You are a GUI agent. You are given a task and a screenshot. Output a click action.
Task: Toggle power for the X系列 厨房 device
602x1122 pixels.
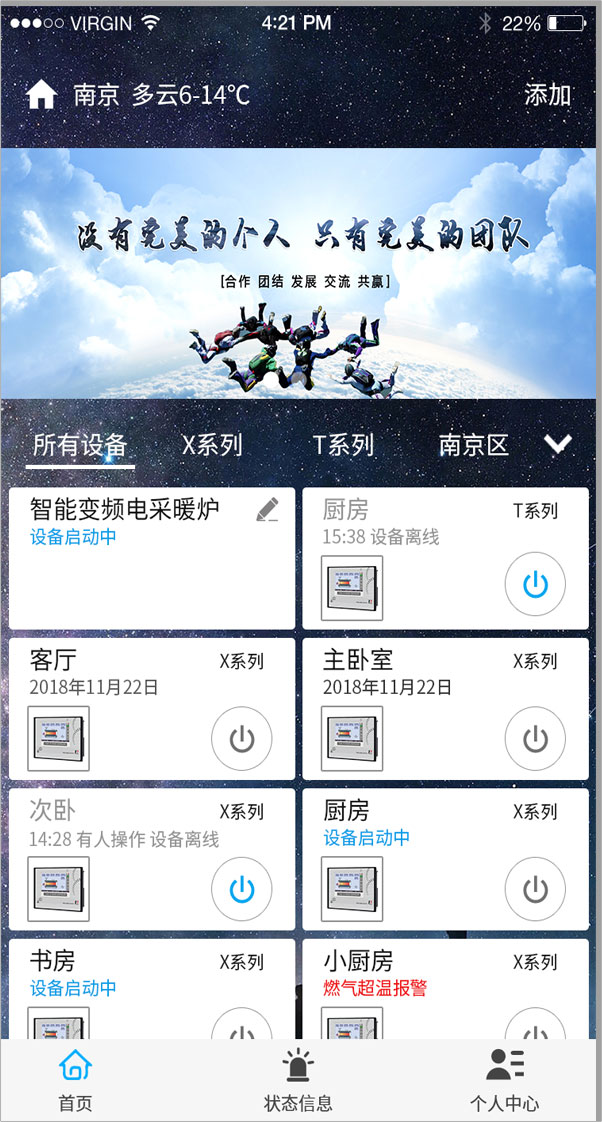coord(535,889)
